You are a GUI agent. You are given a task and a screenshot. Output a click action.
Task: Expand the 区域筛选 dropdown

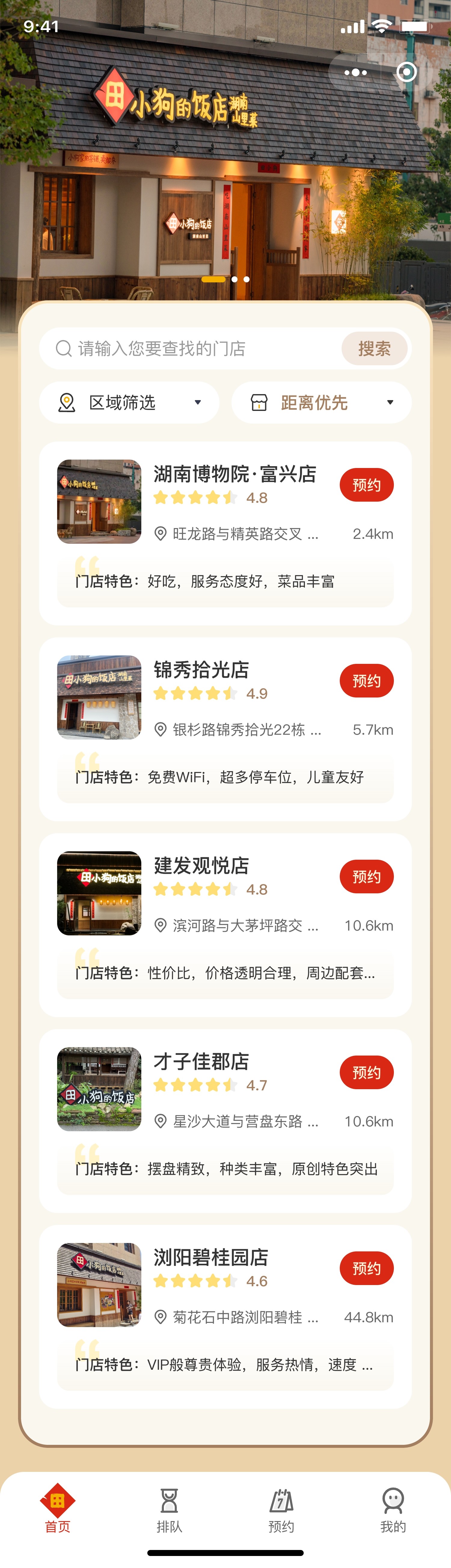[x=129, y=402]
